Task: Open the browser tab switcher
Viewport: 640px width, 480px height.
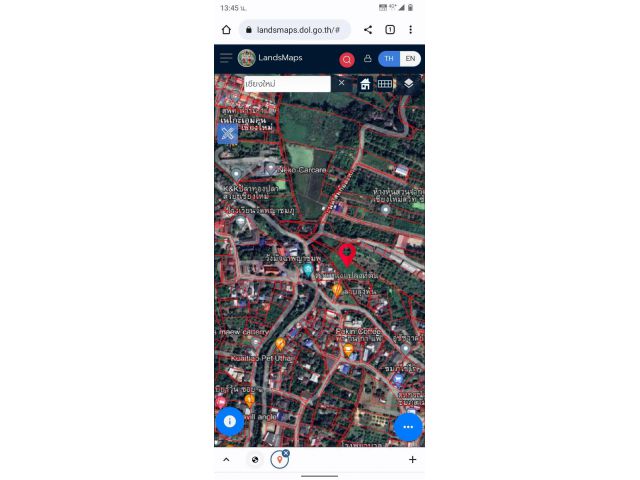Action: tap(390, 30)
